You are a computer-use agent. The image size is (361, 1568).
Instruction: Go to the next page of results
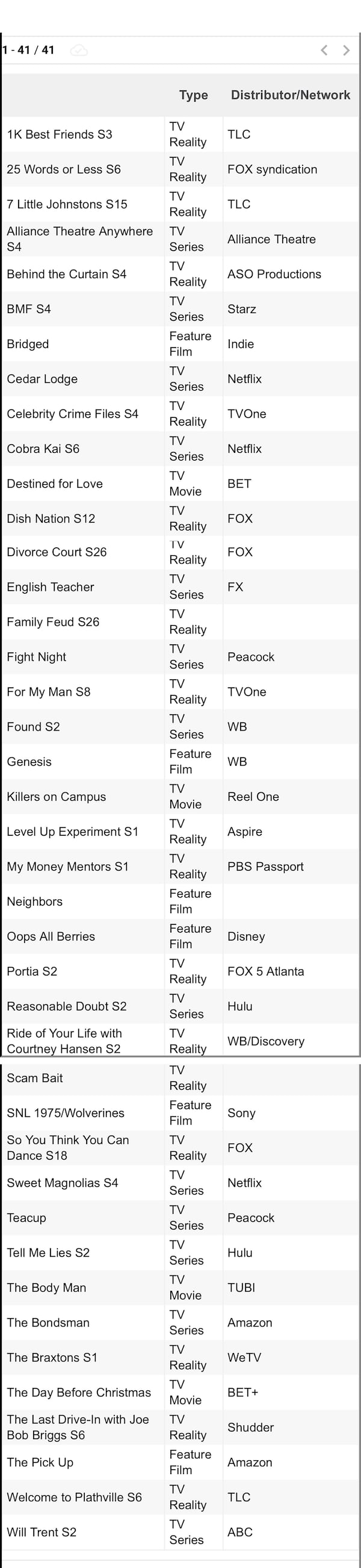[x=347, y=50]
